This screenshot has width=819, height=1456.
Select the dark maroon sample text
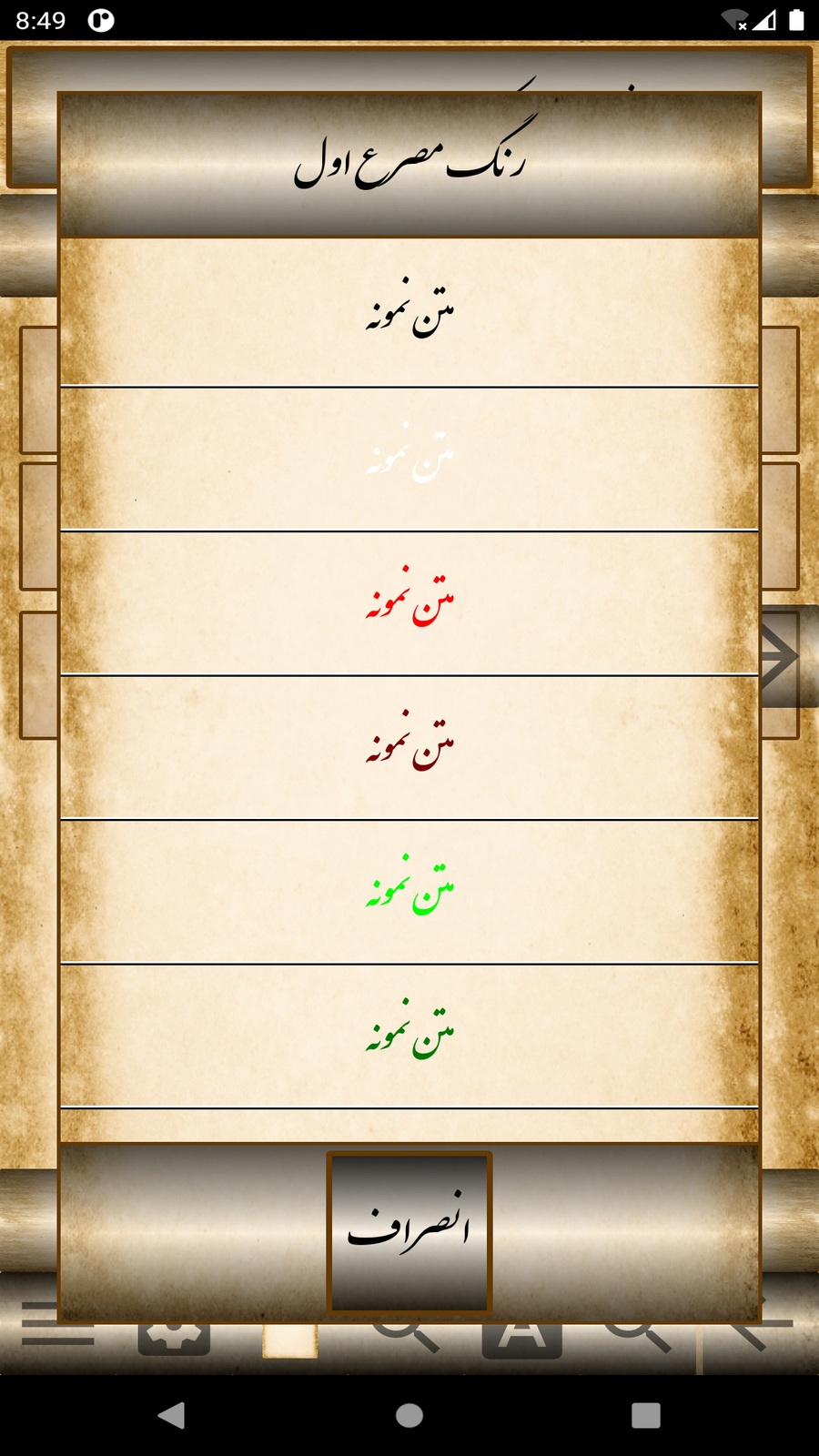[409, 747]
